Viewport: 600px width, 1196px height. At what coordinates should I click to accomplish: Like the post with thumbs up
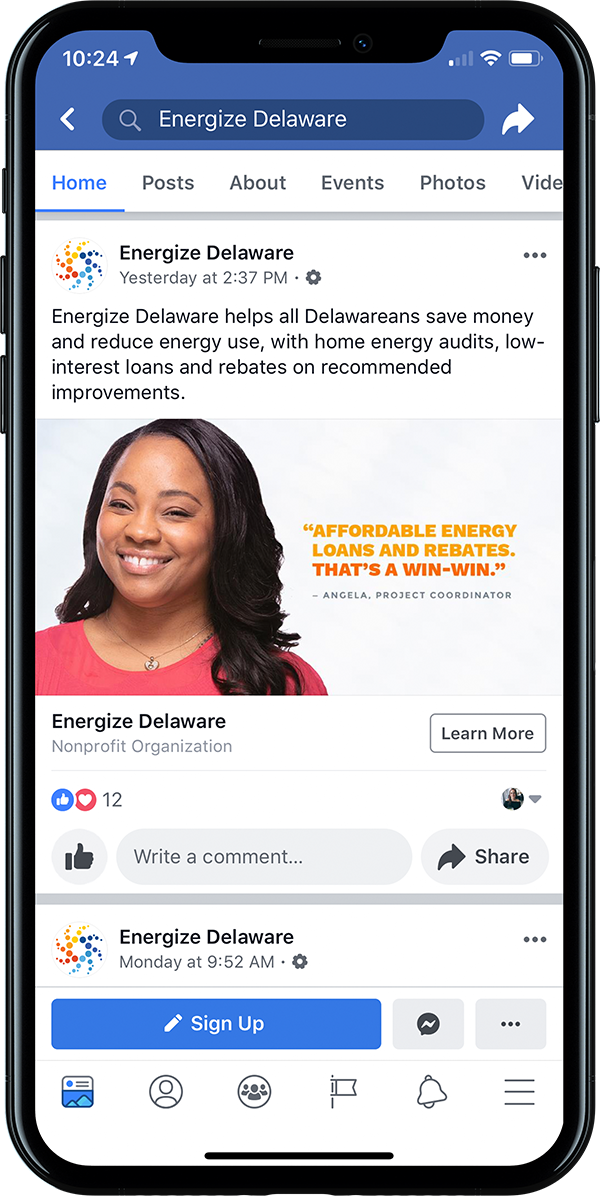tap(79, 857)
